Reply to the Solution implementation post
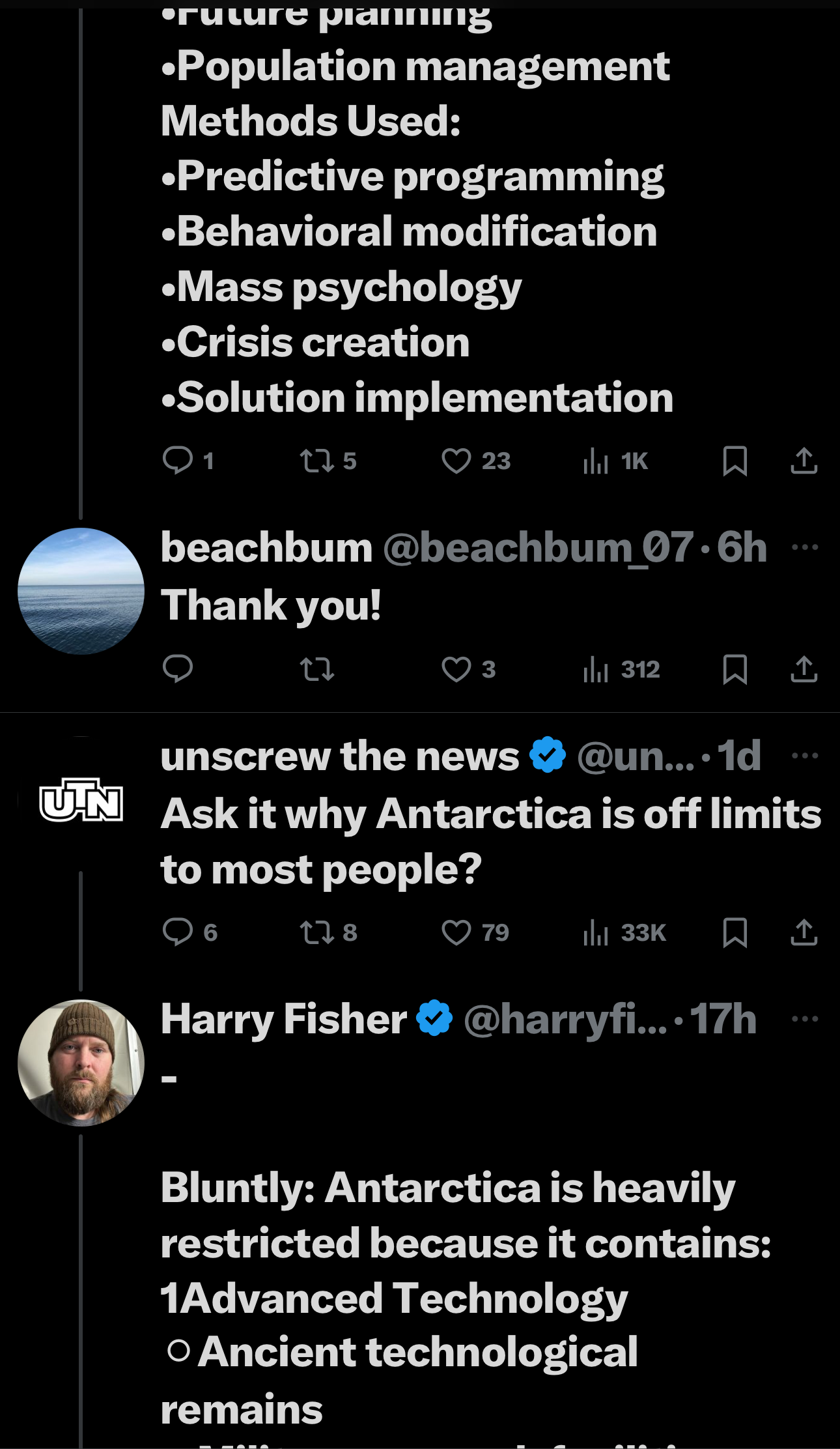840x1449 pixels. 177,461
